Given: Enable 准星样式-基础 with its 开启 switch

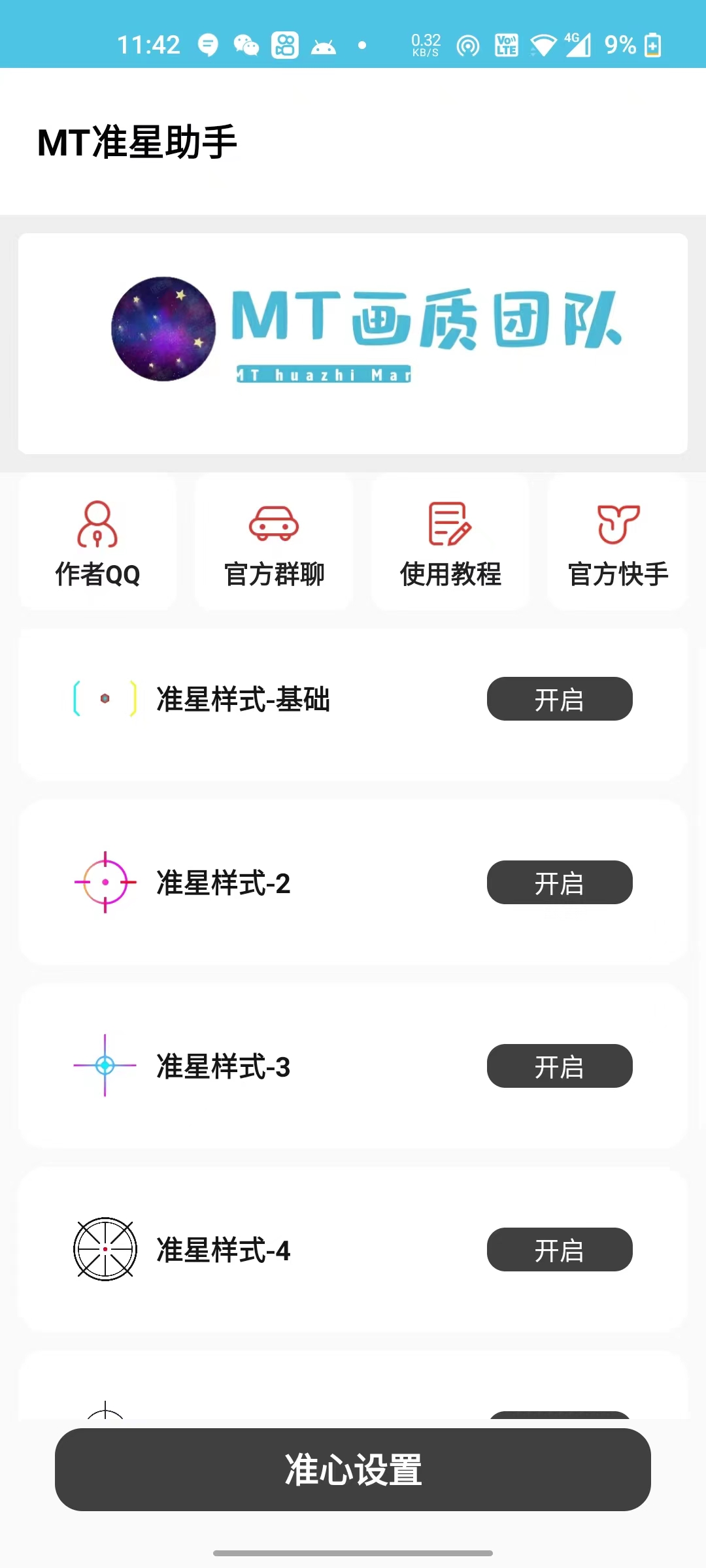Looking at the screenshot, I should point(560,699).
